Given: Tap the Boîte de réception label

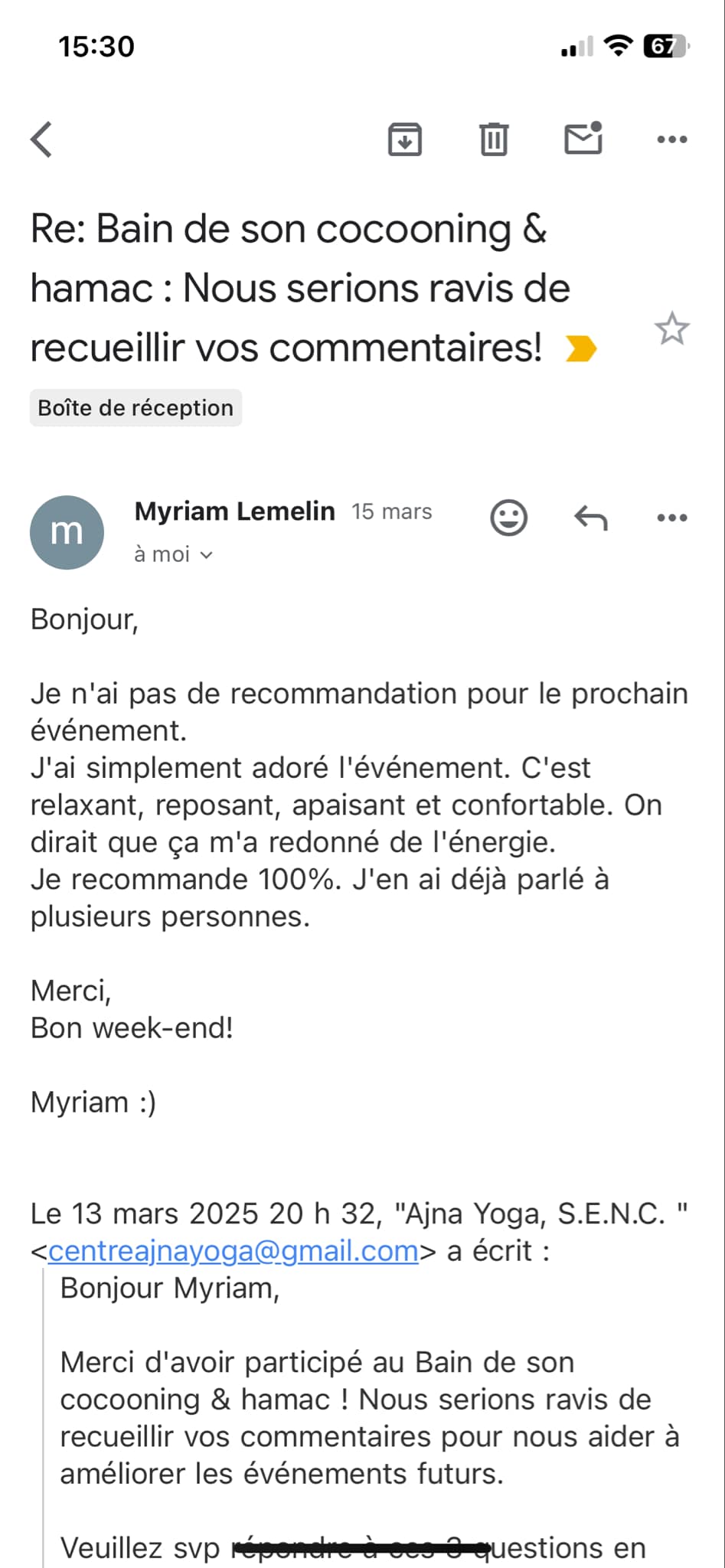Looking at the screenshot, I should pos(136,408).
